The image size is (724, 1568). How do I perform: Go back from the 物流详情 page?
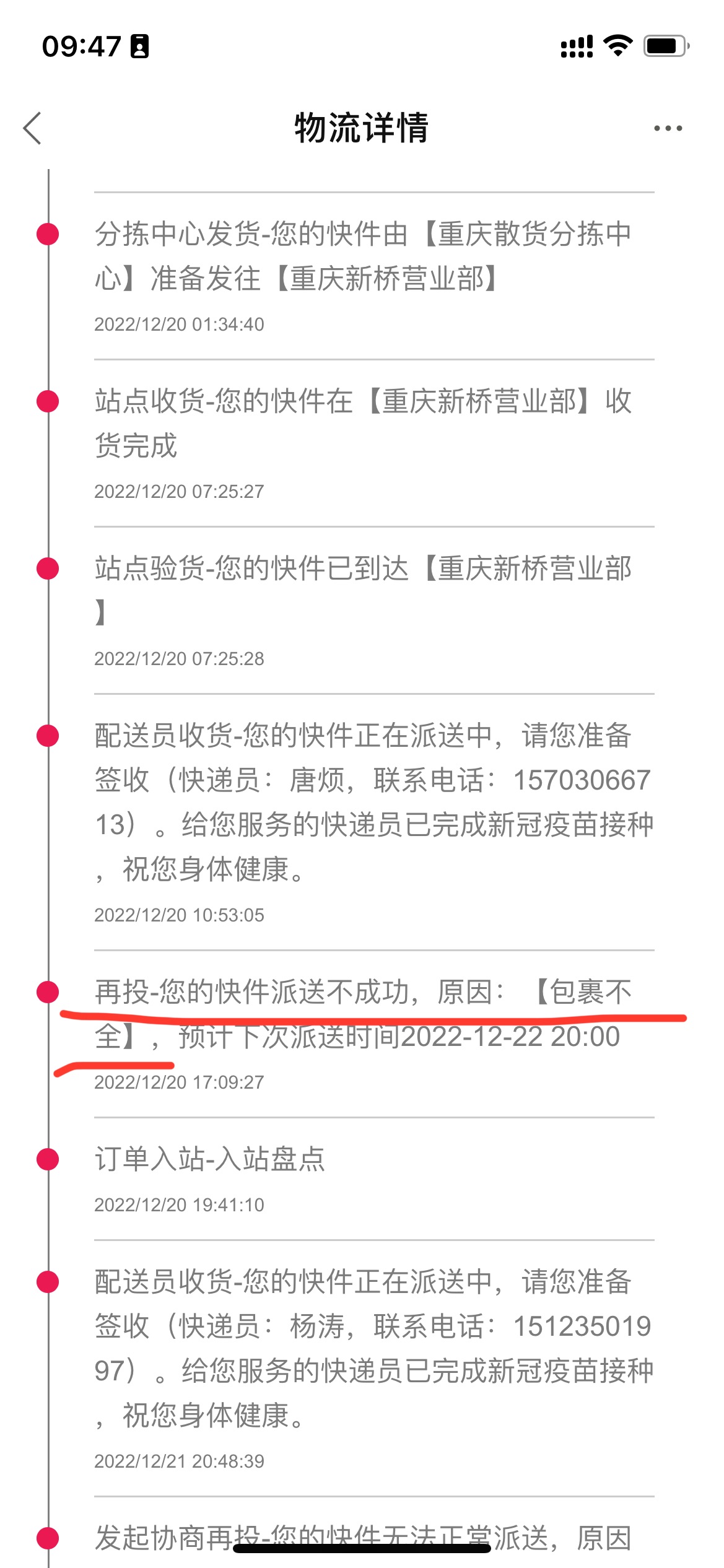point(32,128)
